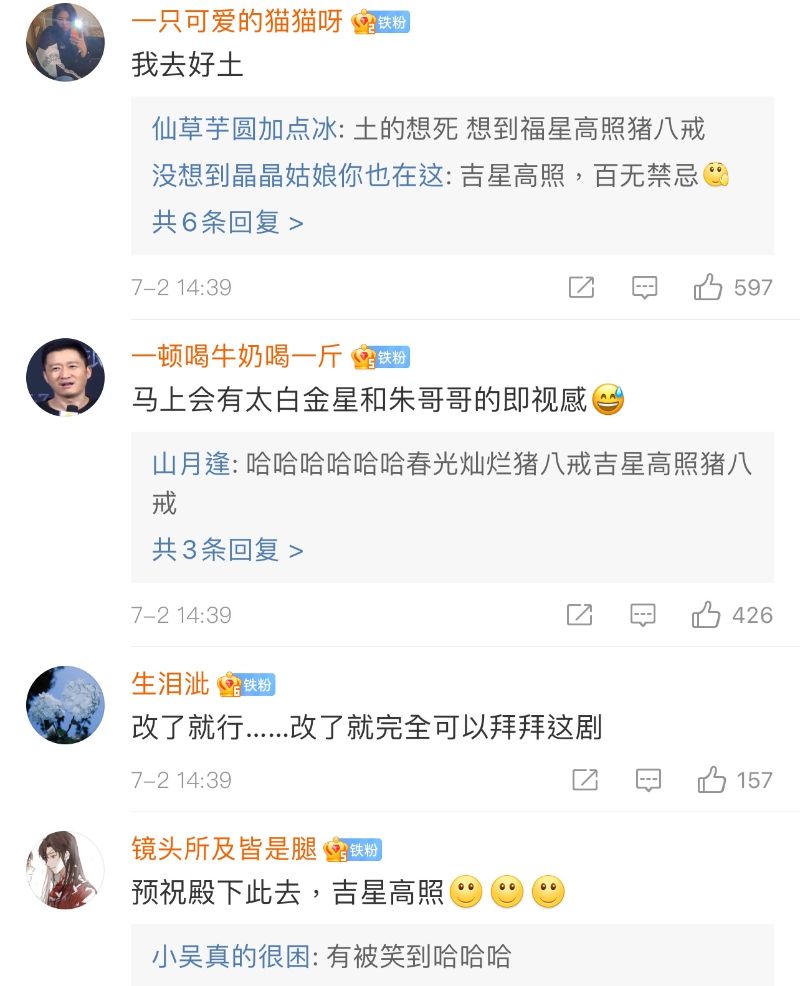This screenshot has height=986, width=800.
Task: Repost the 太白金星 comment
Action: (x=580, y=615)
